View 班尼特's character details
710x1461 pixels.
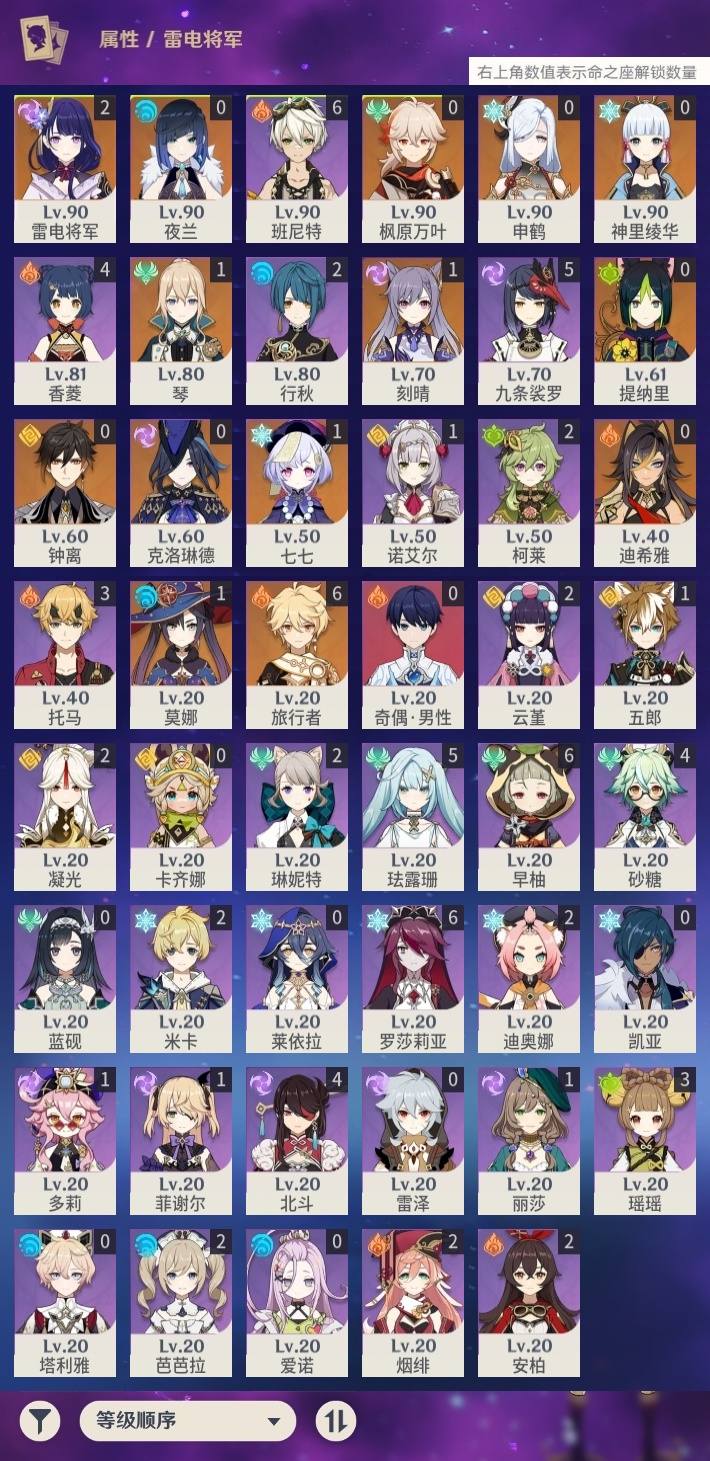point(297,170)
